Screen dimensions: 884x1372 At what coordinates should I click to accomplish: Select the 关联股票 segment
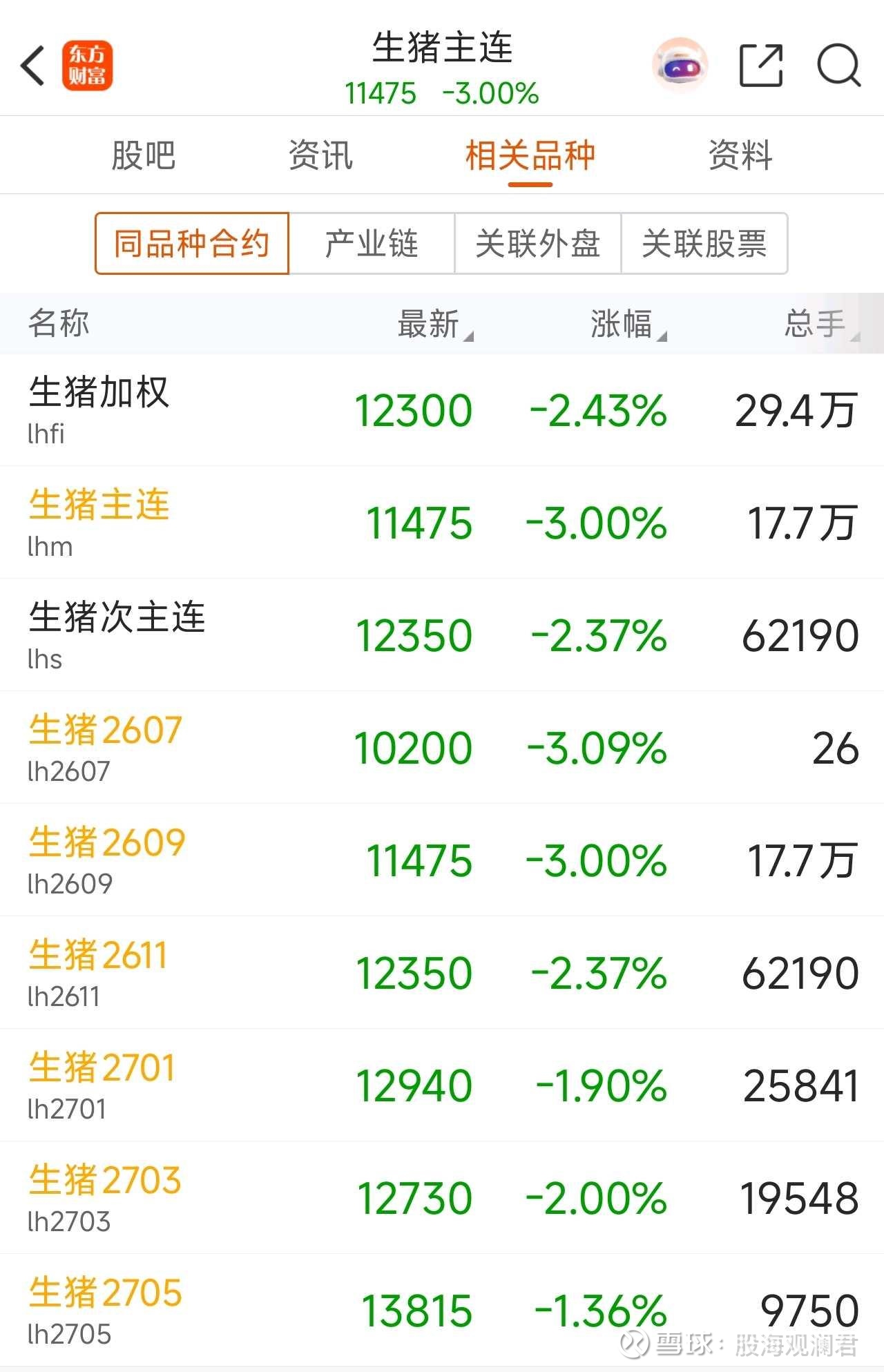point(704,244)
